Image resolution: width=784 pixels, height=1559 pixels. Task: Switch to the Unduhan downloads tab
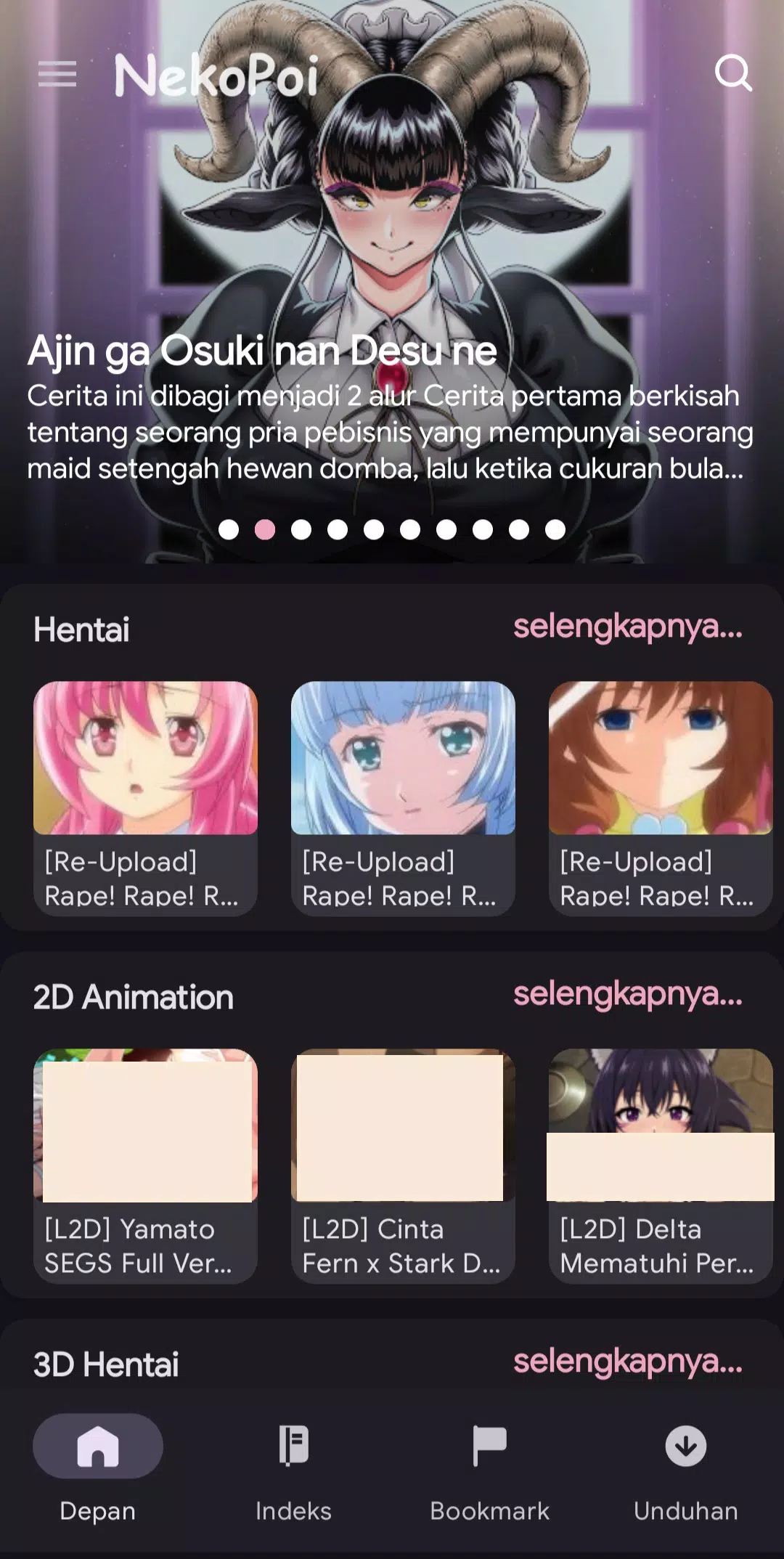(685, 1468)
